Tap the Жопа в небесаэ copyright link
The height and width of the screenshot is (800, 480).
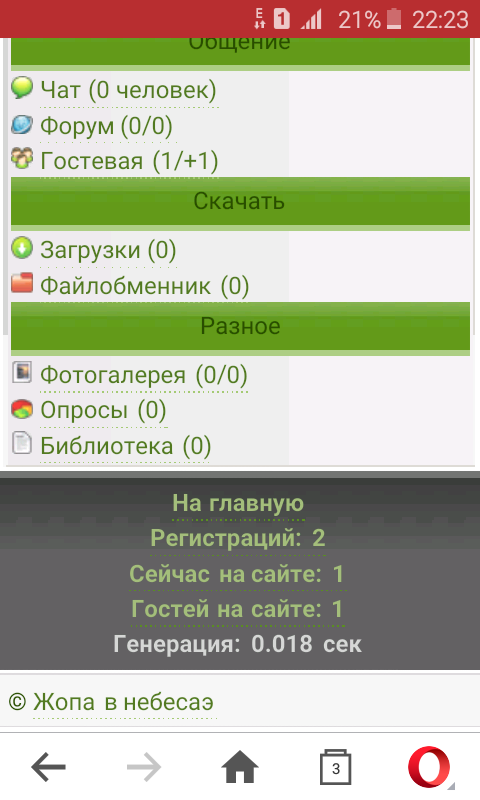click(x=123, y=703)
